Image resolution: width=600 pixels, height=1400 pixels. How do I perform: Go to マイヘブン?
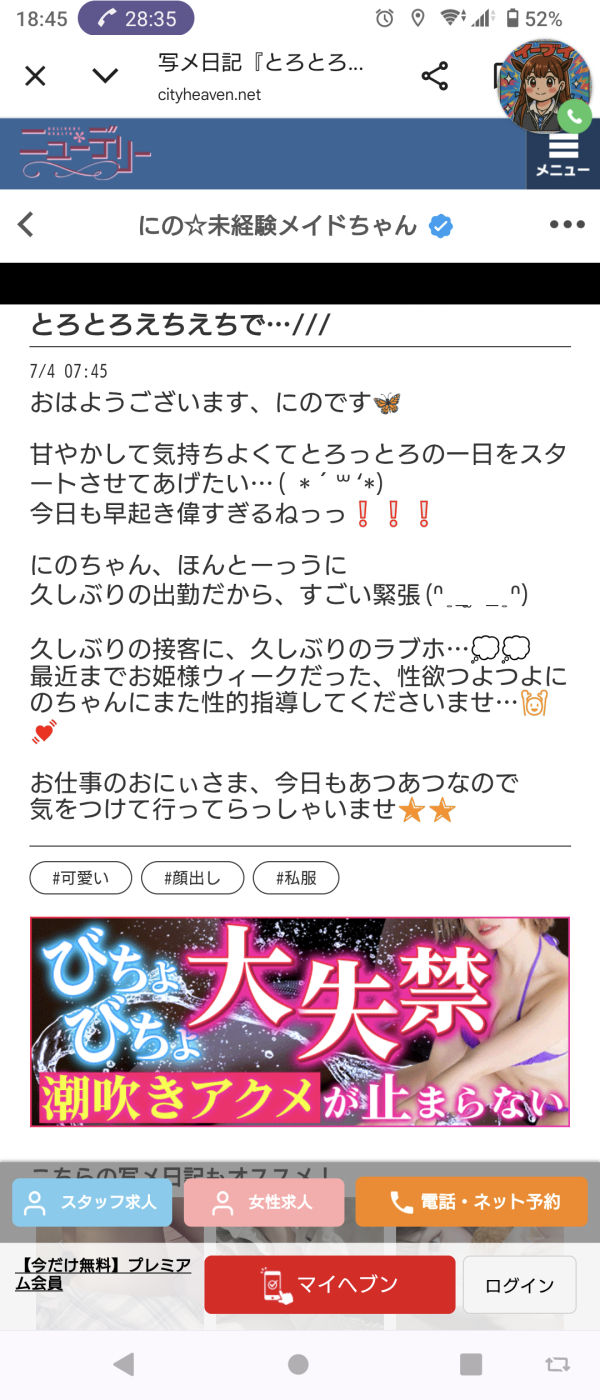click(x=330, y=1285)
